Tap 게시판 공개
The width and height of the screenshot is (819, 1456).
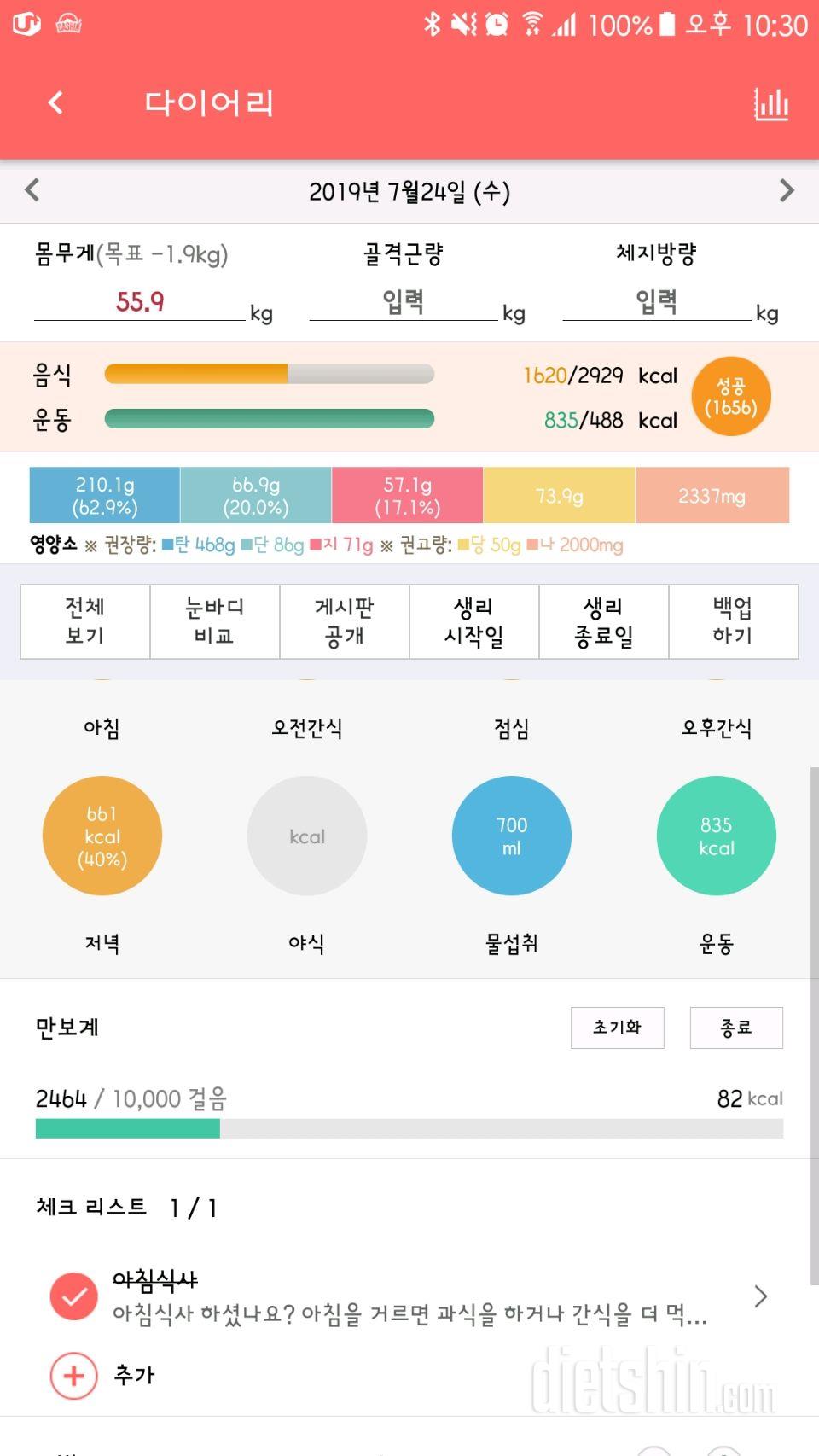click(345, 621)
